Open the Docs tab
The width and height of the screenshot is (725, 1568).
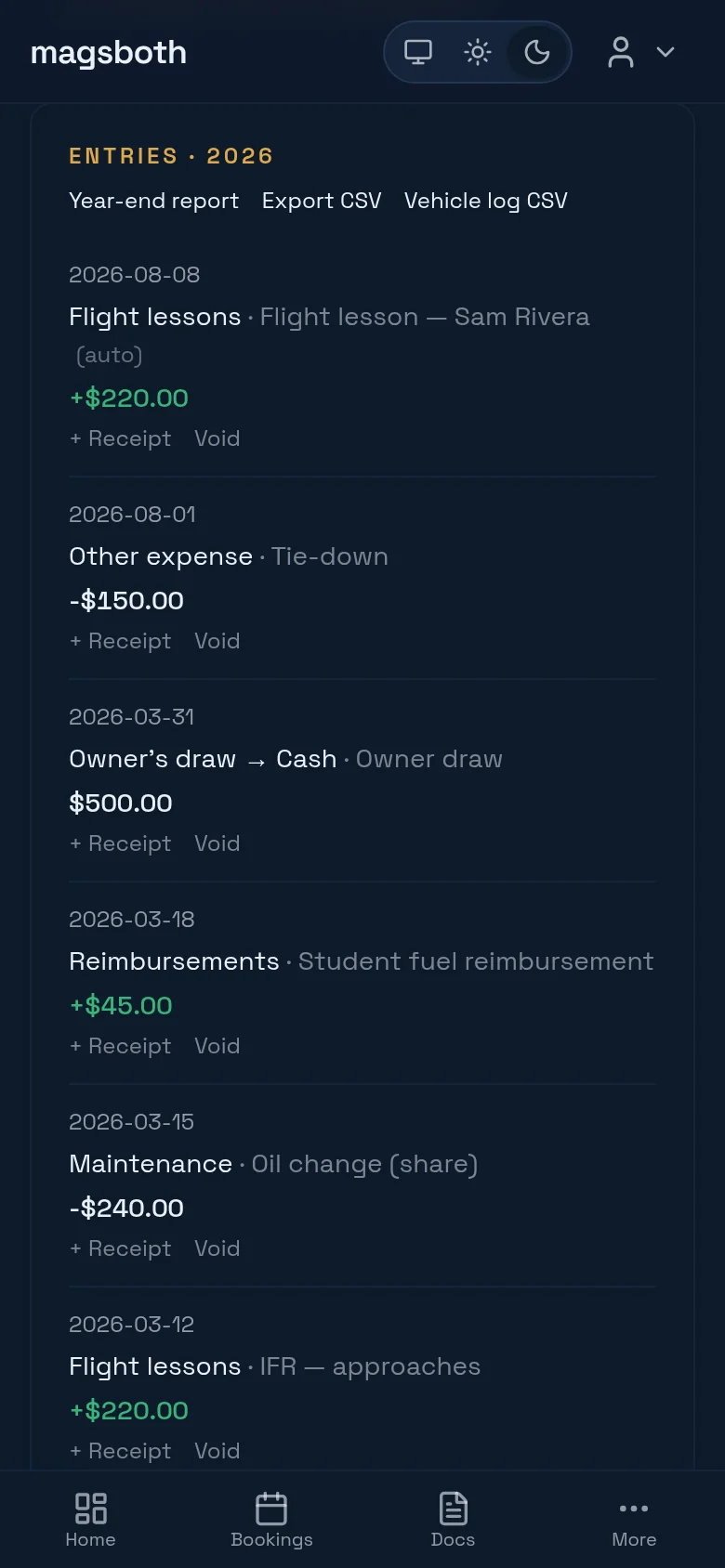click(453, 1520)
